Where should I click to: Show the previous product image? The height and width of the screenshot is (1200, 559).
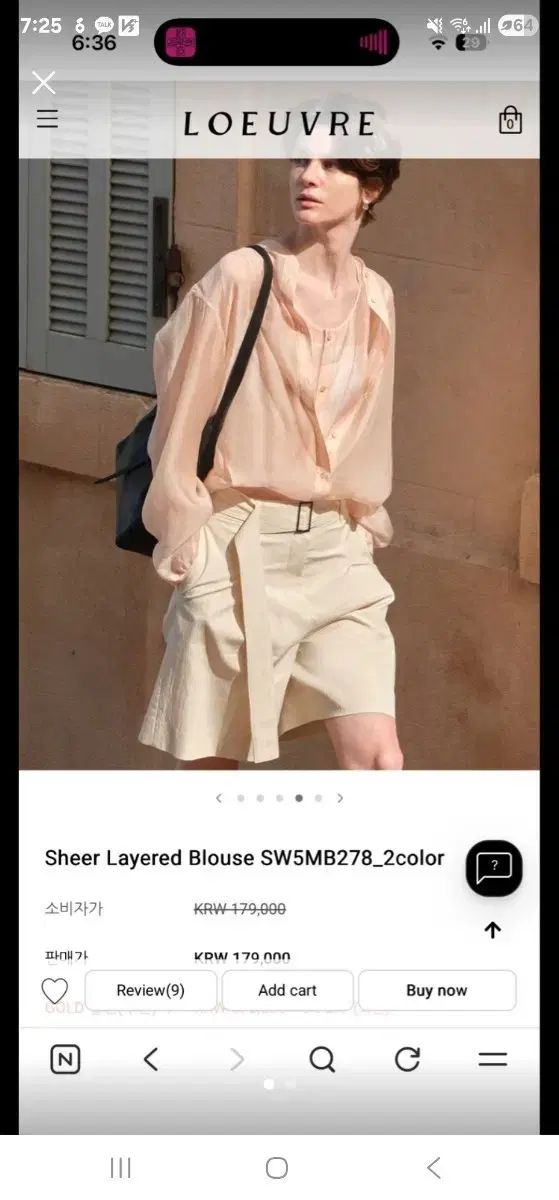click(219, 798)
